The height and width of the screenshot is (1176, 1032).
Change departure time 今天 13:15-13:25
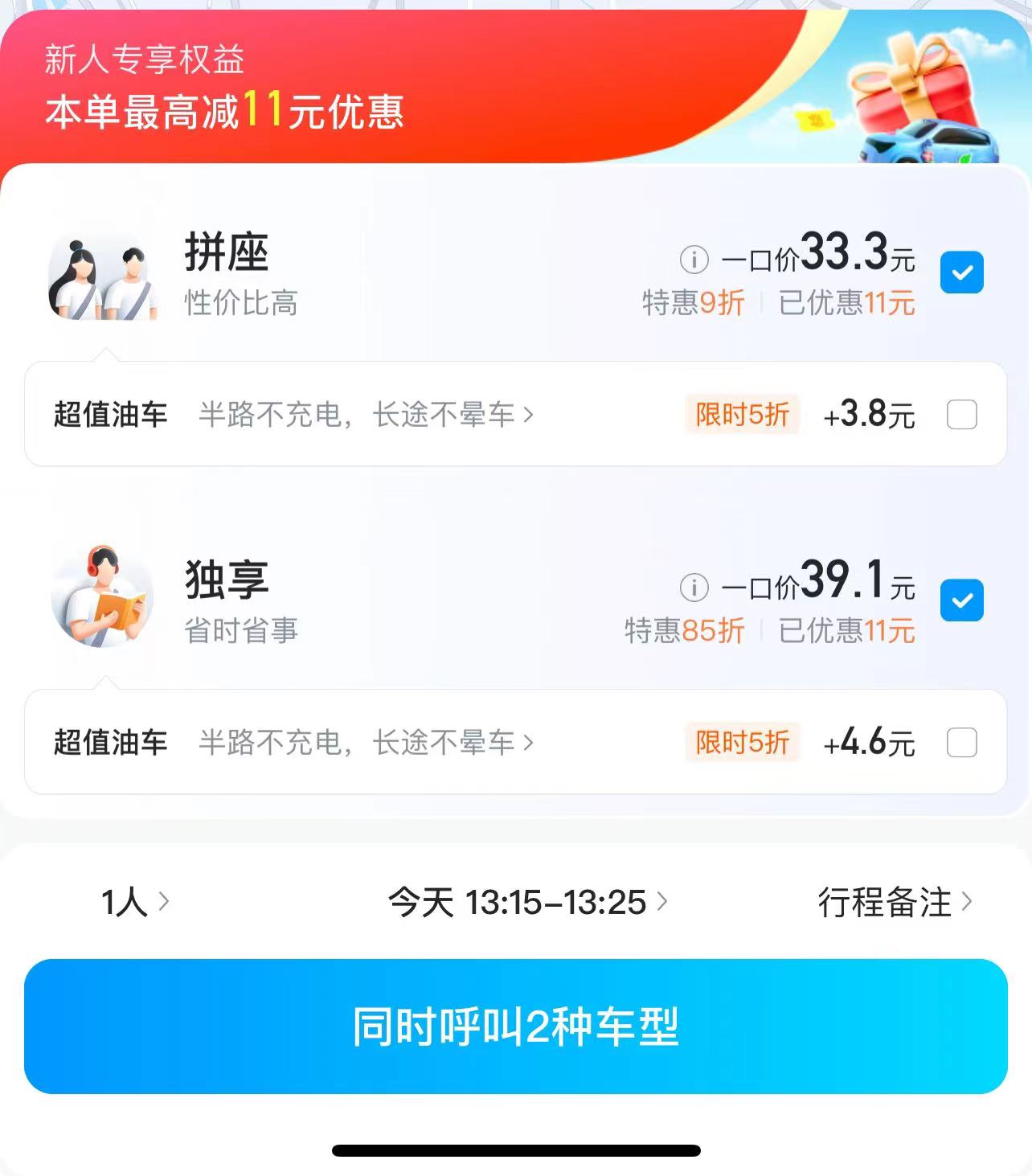[x=527, y=902]
